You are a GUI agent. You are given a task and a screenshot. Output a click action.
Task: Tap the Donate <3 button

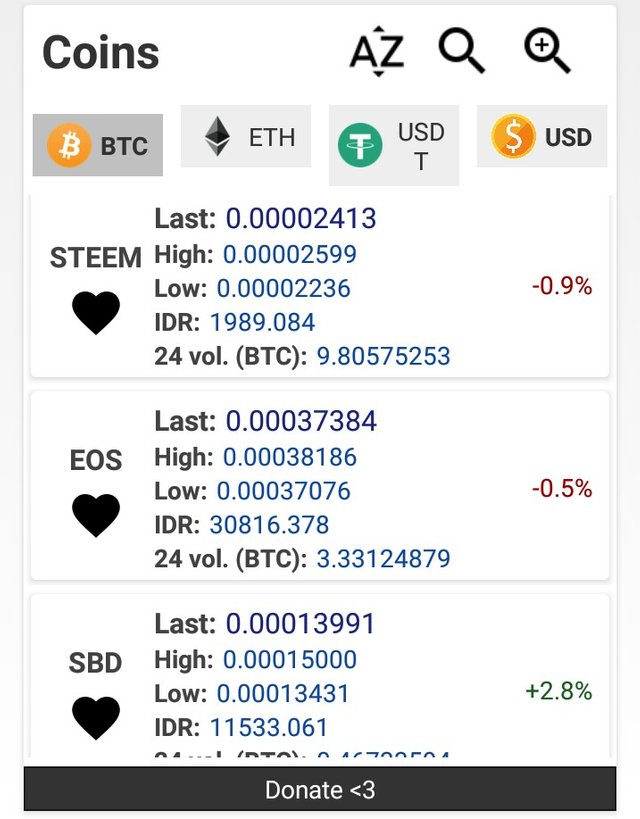[x=320, y=790]
